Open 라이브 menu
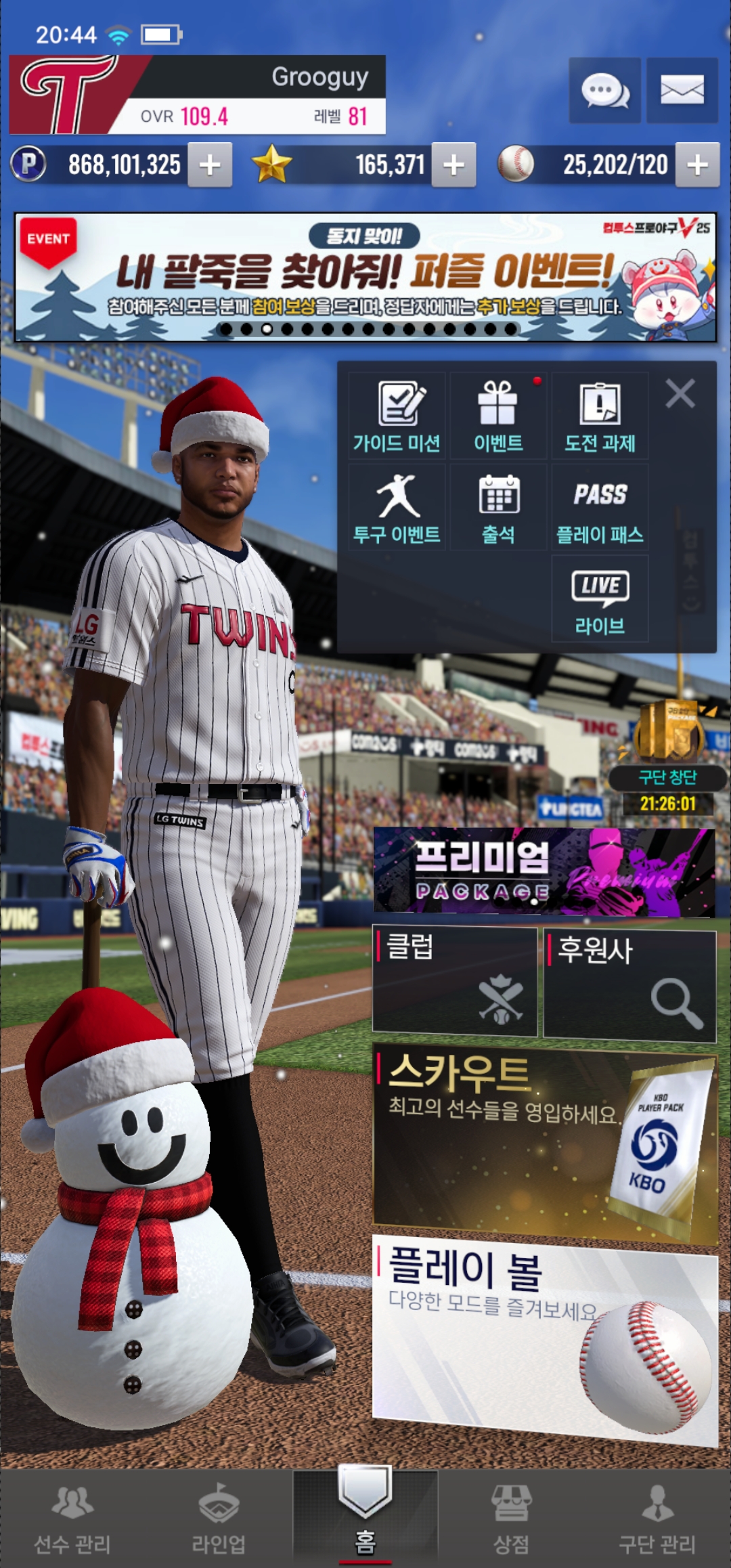This screenshot has width=731, height=1568. 600,599
